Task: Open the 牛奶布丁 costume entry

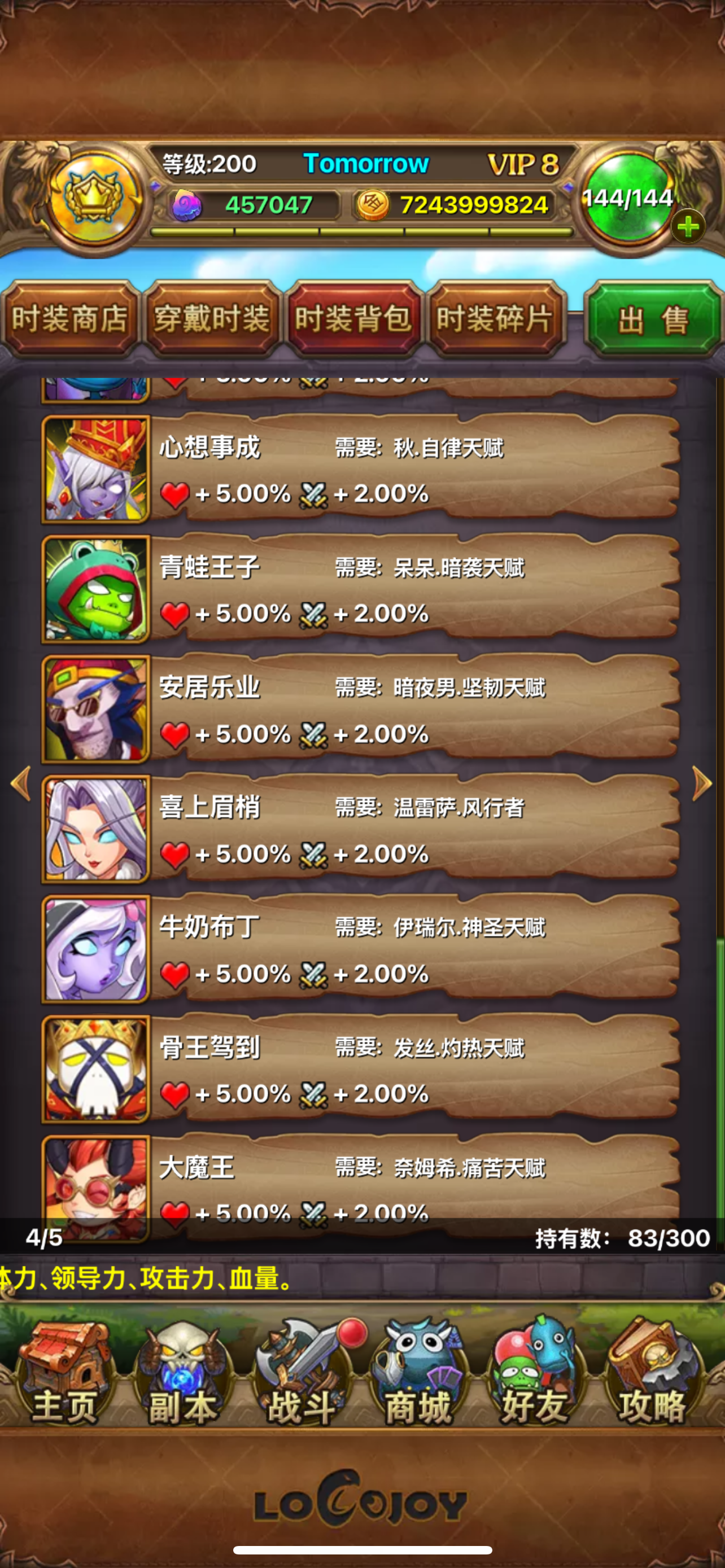Action: coord(360,949)
